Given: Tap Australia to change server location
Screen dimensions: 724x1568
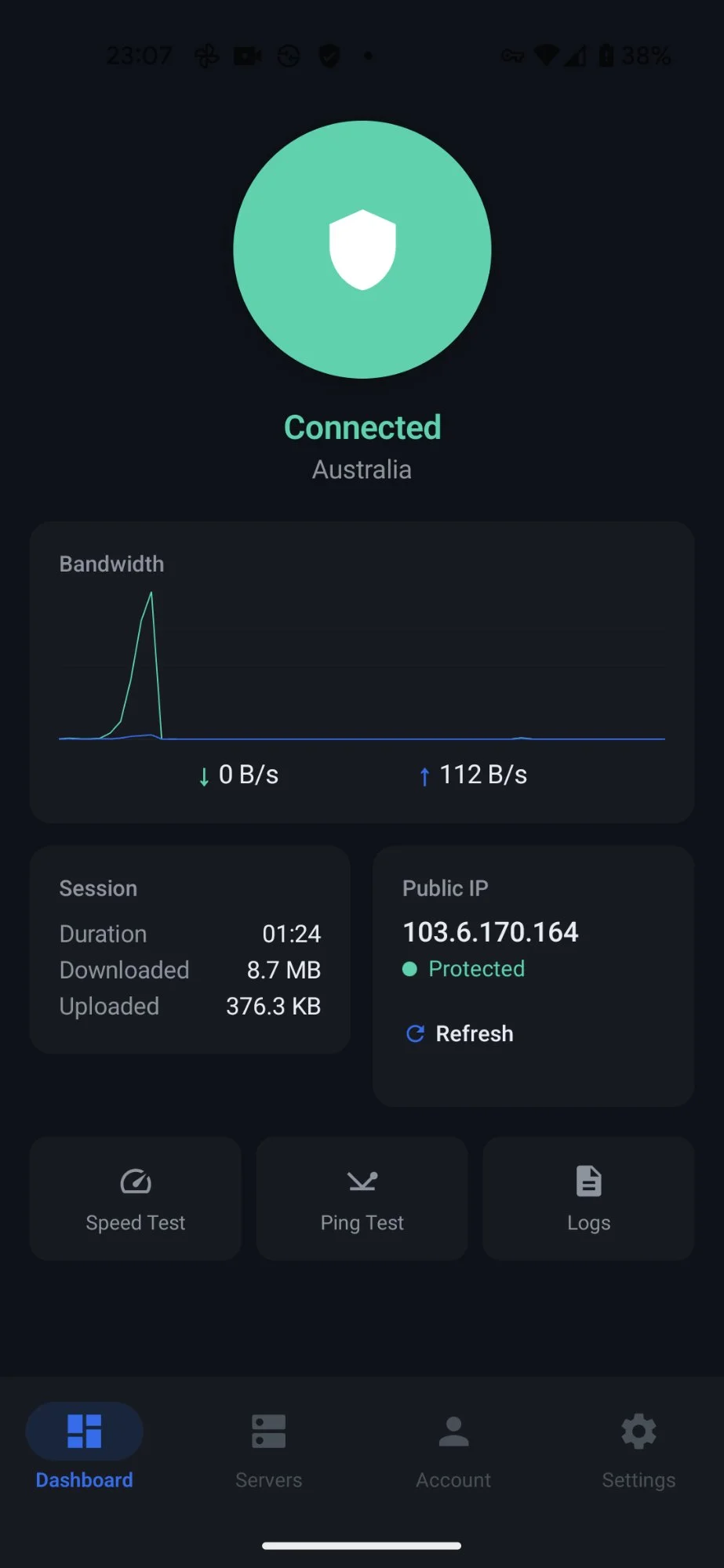Looking at the screenshot, I should (x=362, y=469).
